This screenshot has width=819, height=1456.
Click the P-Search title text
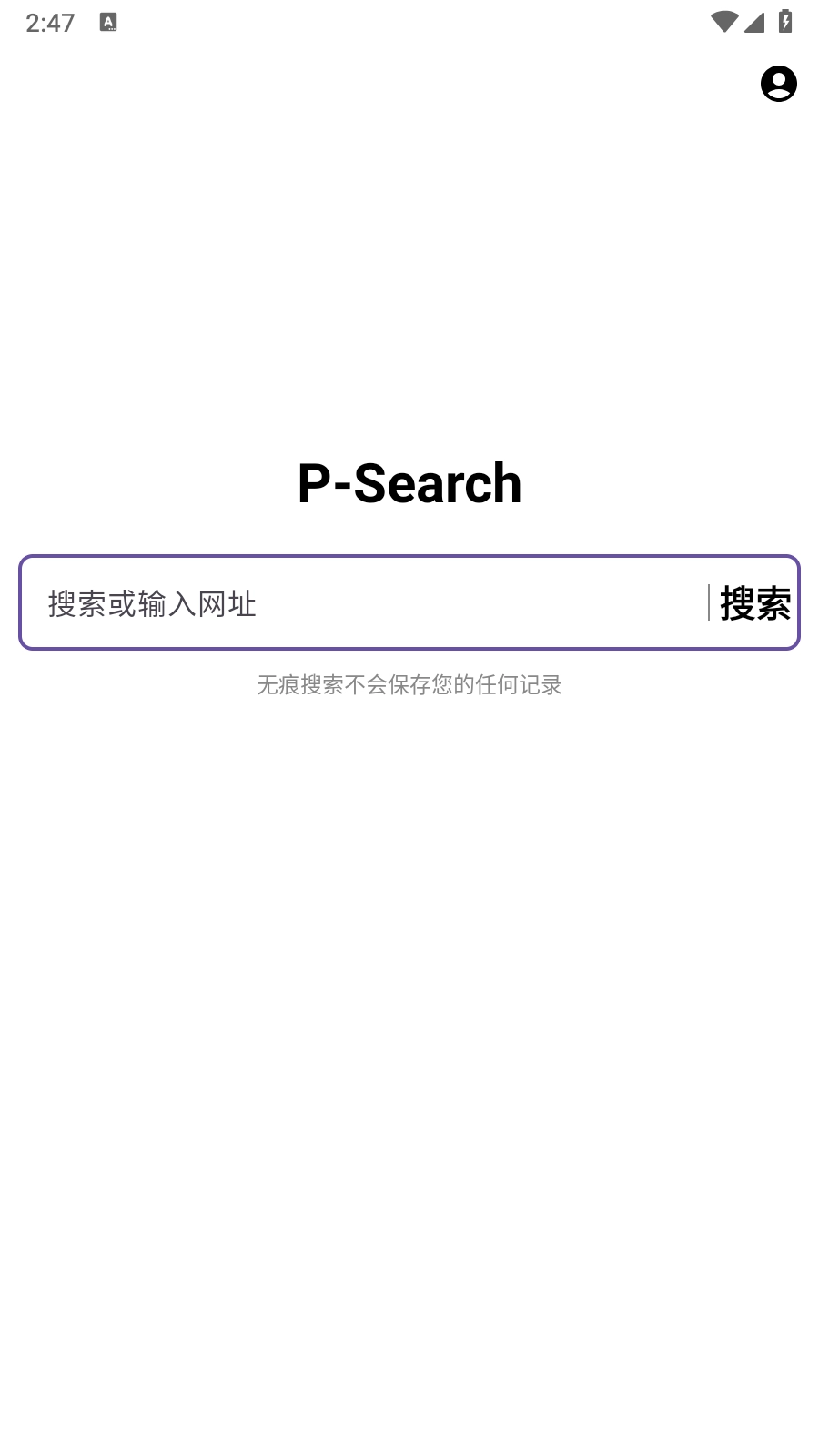[409, 482]
